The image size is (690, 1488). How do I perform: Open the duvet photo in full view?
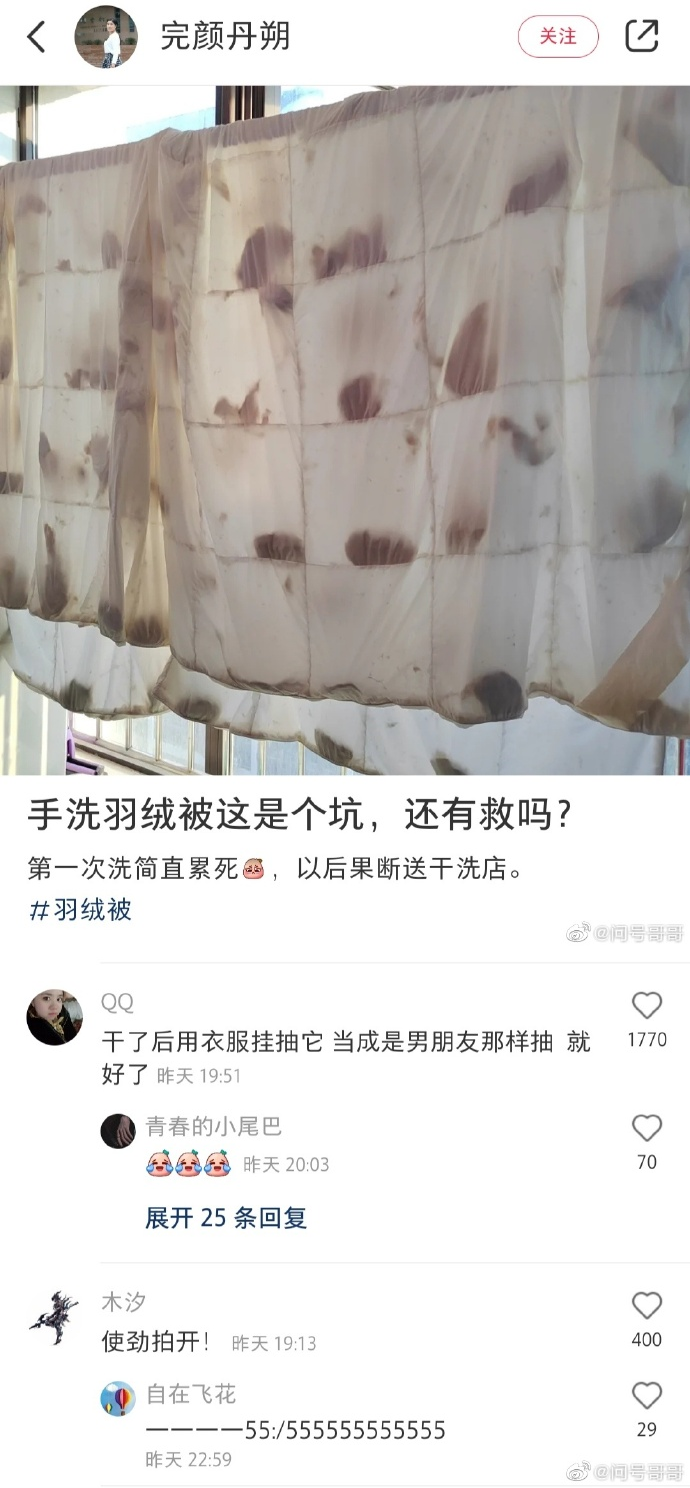[345, 430]
